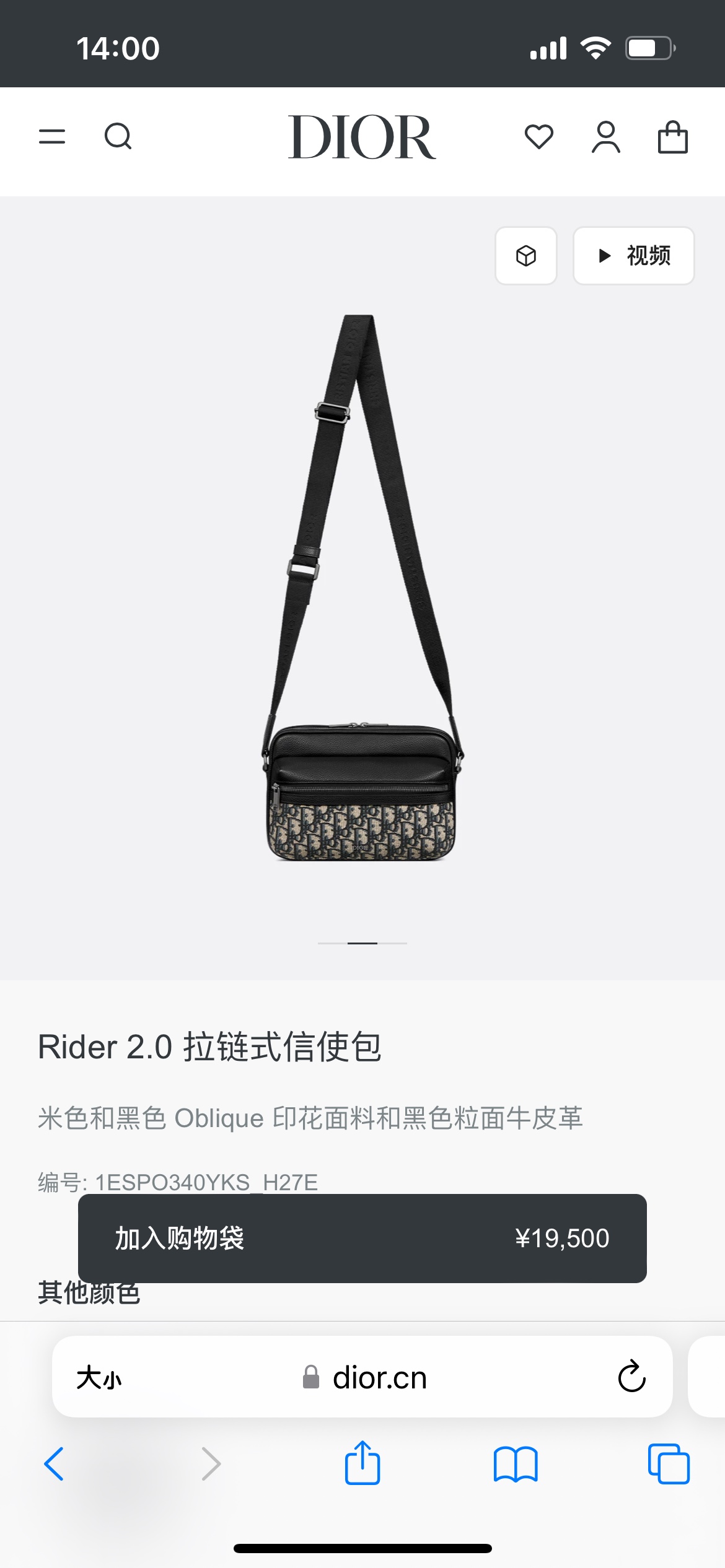Add the bag with 加入购物袋
Screen dimensions: 725x1568
click(x=362, y=1239)
